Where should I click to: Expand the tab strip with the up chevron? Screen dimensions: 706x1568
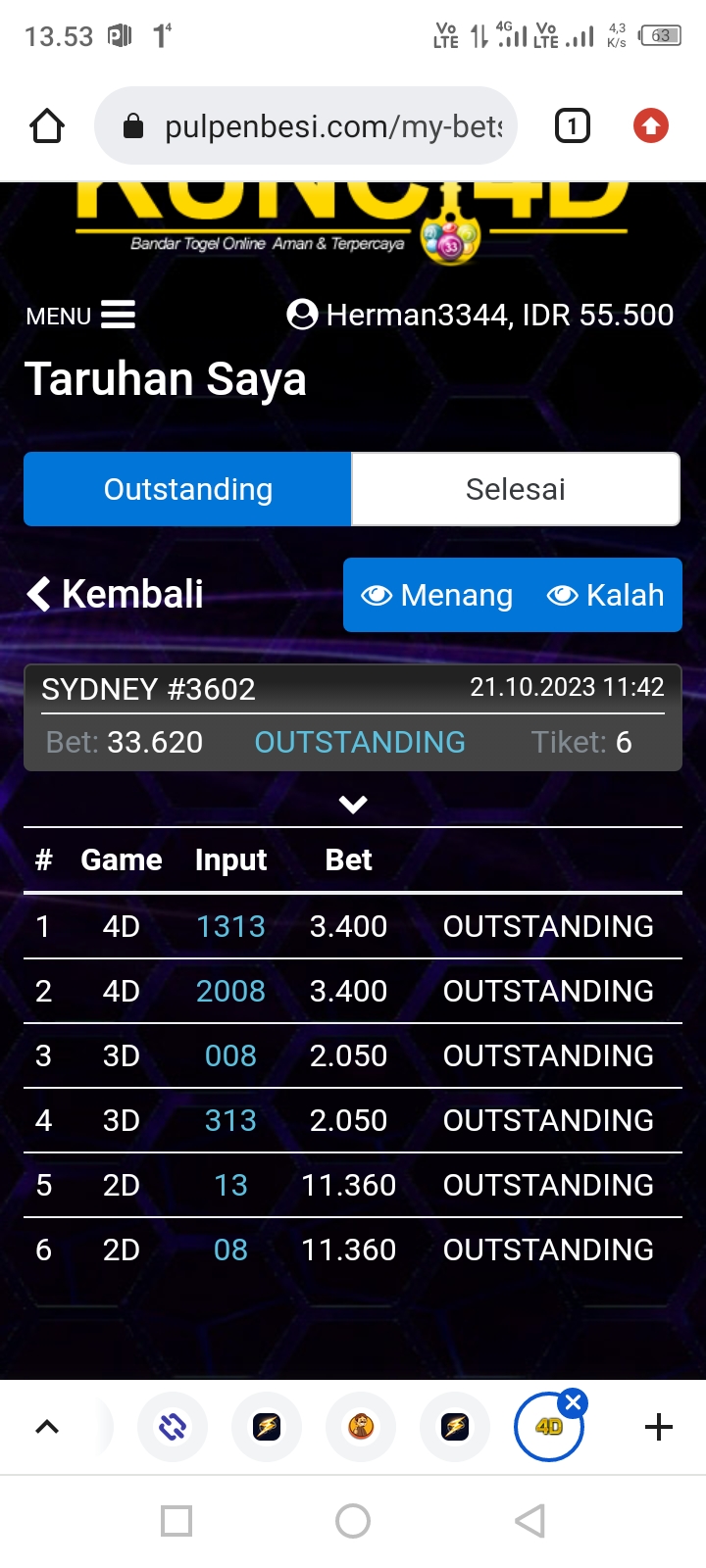(47, 1427)
